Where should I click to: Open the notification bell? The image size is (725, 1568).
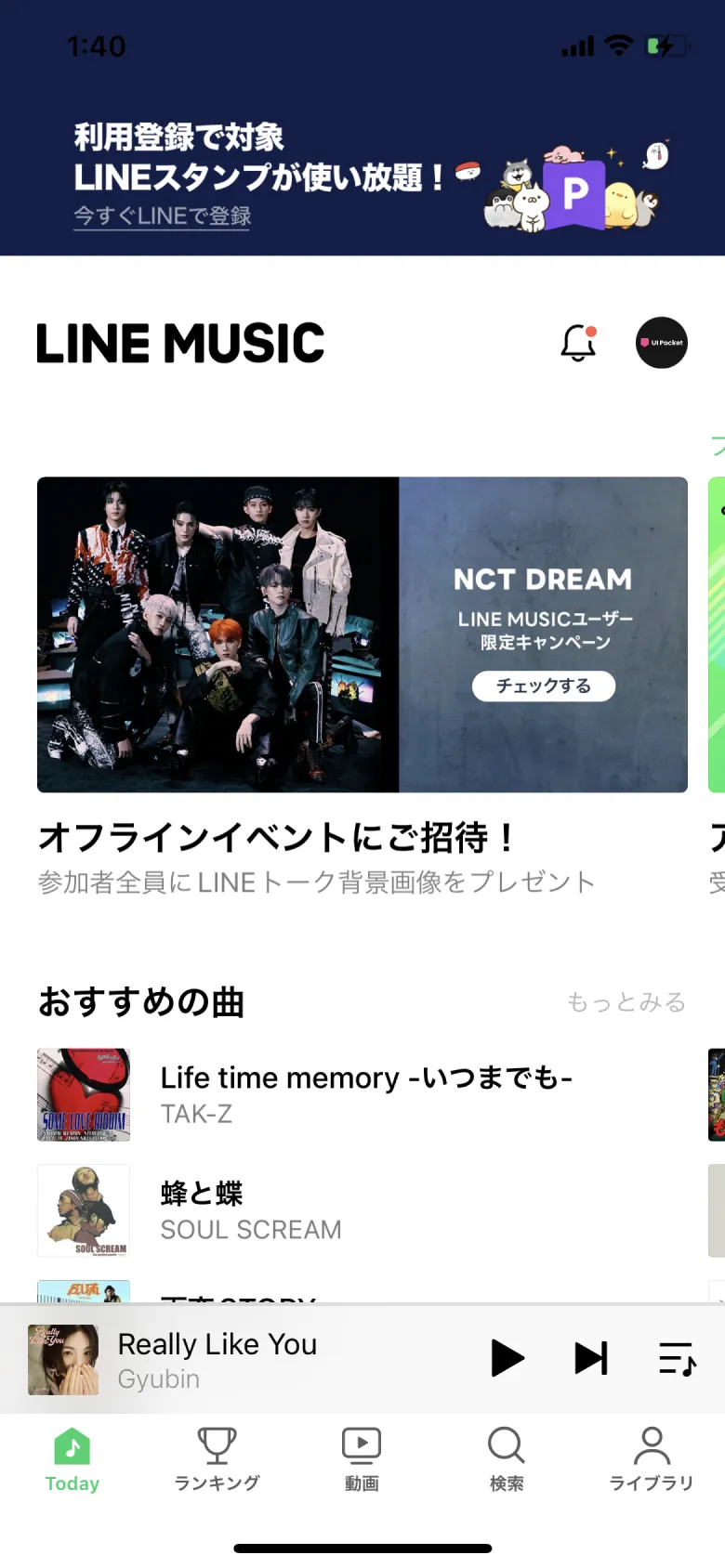[x=578, y=343]
